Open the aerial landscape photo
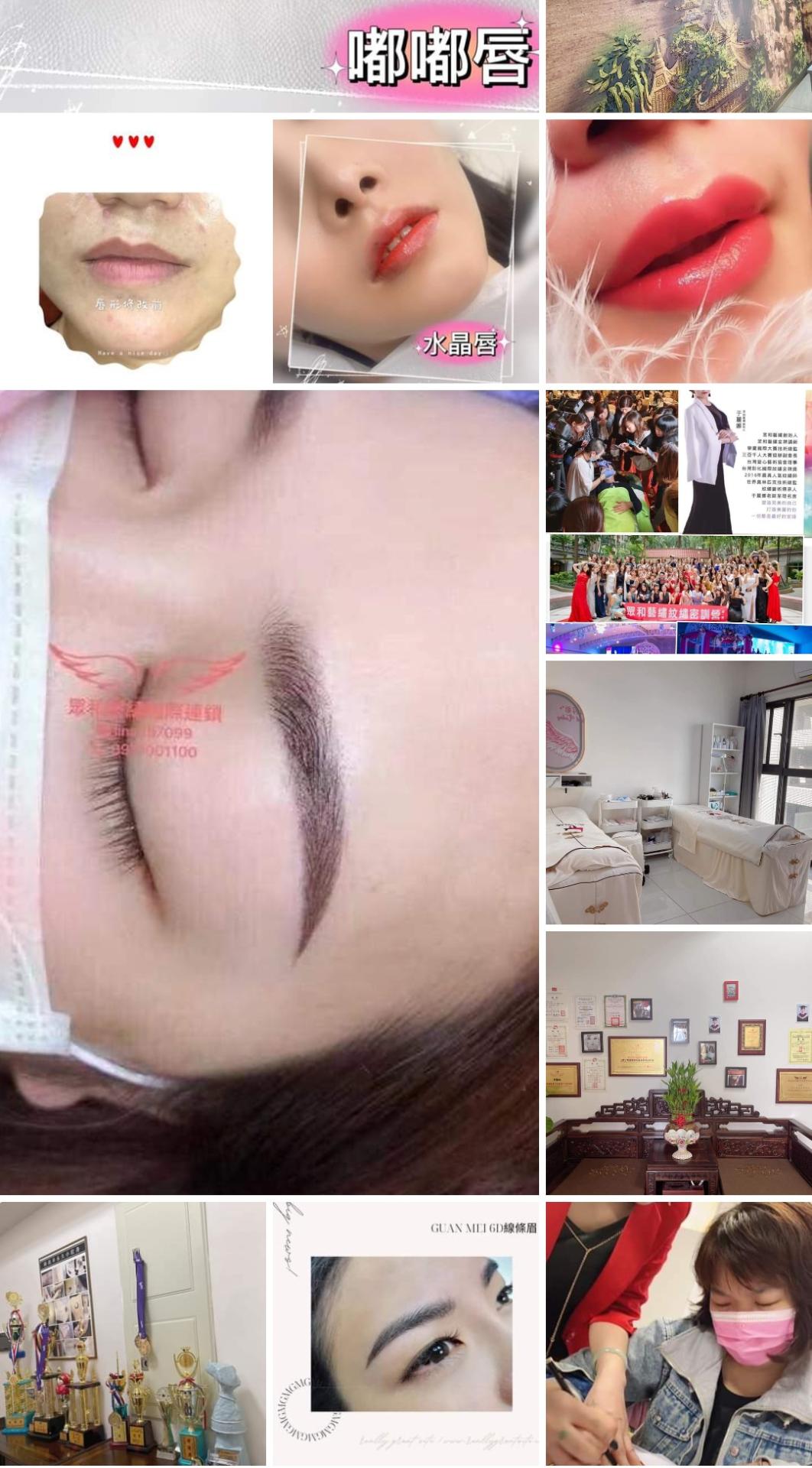Screen dimensions: 812x1468 coord(679,56)
